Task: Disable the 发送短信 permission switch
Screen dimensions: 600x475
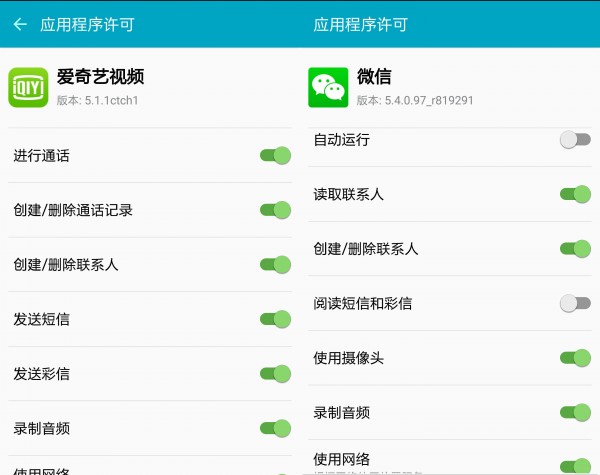Action: (274, 319)
